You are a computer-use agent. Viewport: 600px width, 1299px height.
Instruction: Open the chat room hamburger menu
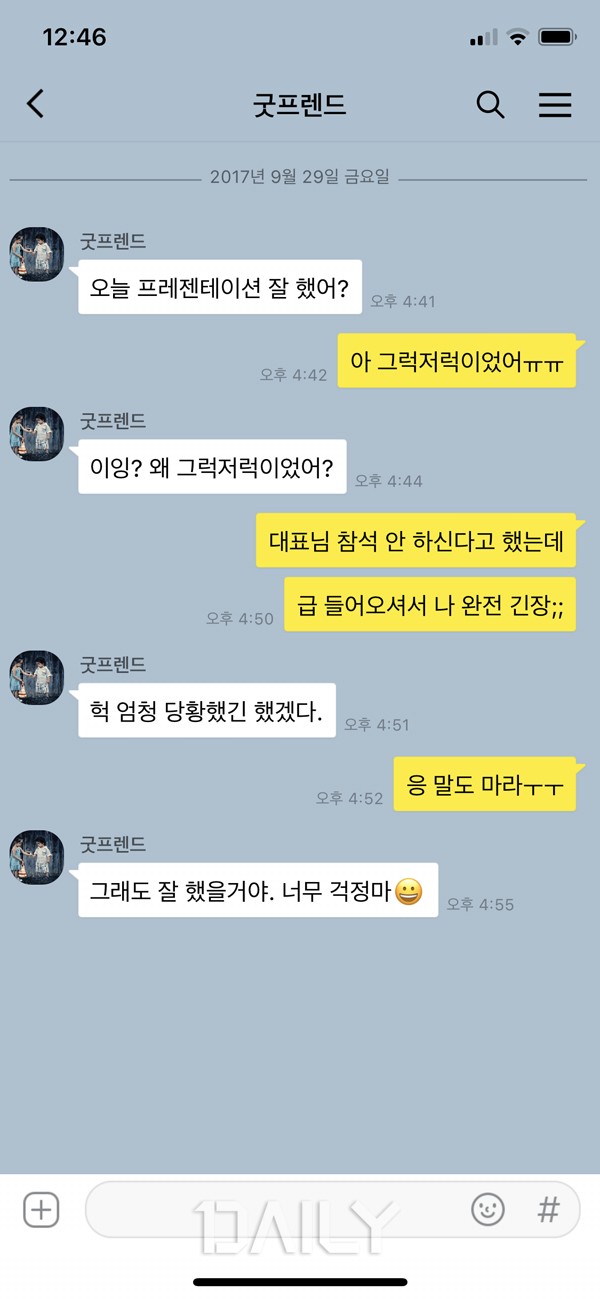point(555,104)
